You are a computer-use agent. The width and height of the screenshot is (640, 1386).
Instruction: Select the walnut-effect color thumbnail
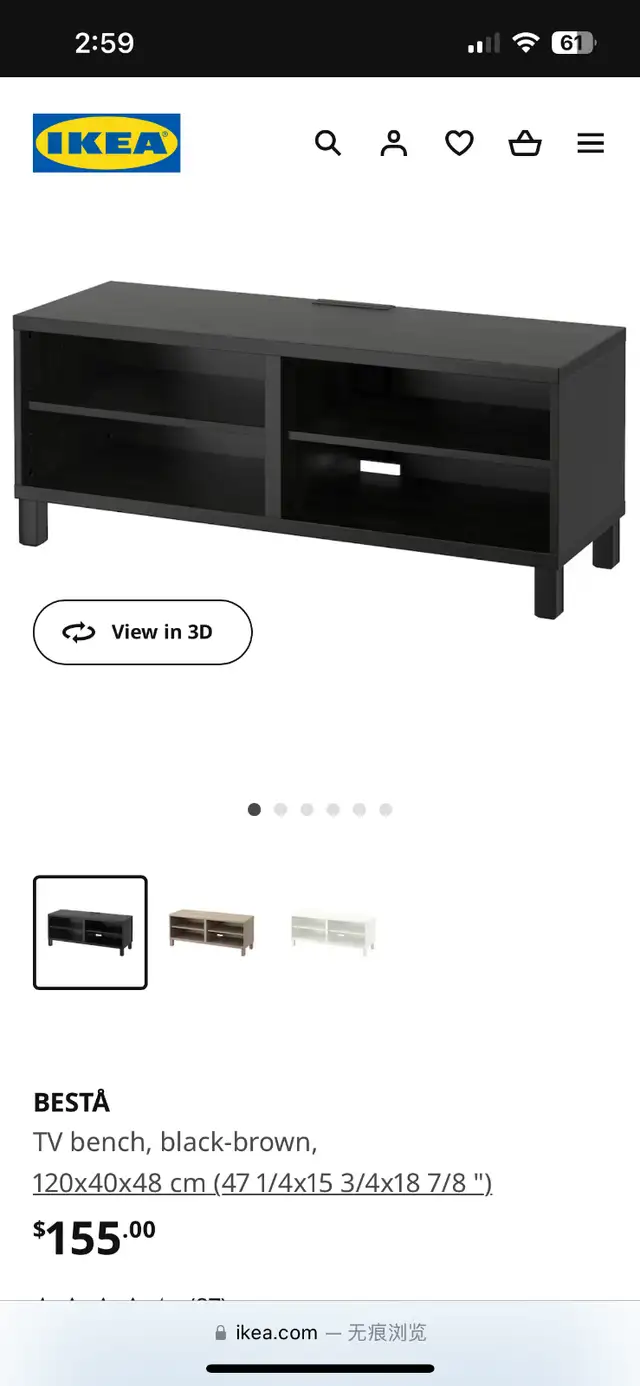pos(212,932)
